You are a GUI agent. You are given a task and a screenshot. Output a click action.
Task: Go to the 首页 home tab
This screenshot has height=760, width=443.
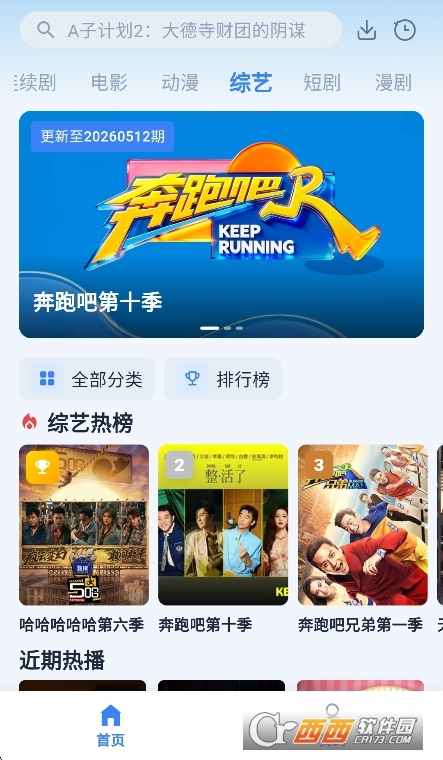pyautogui.click(x=111, y=725)
